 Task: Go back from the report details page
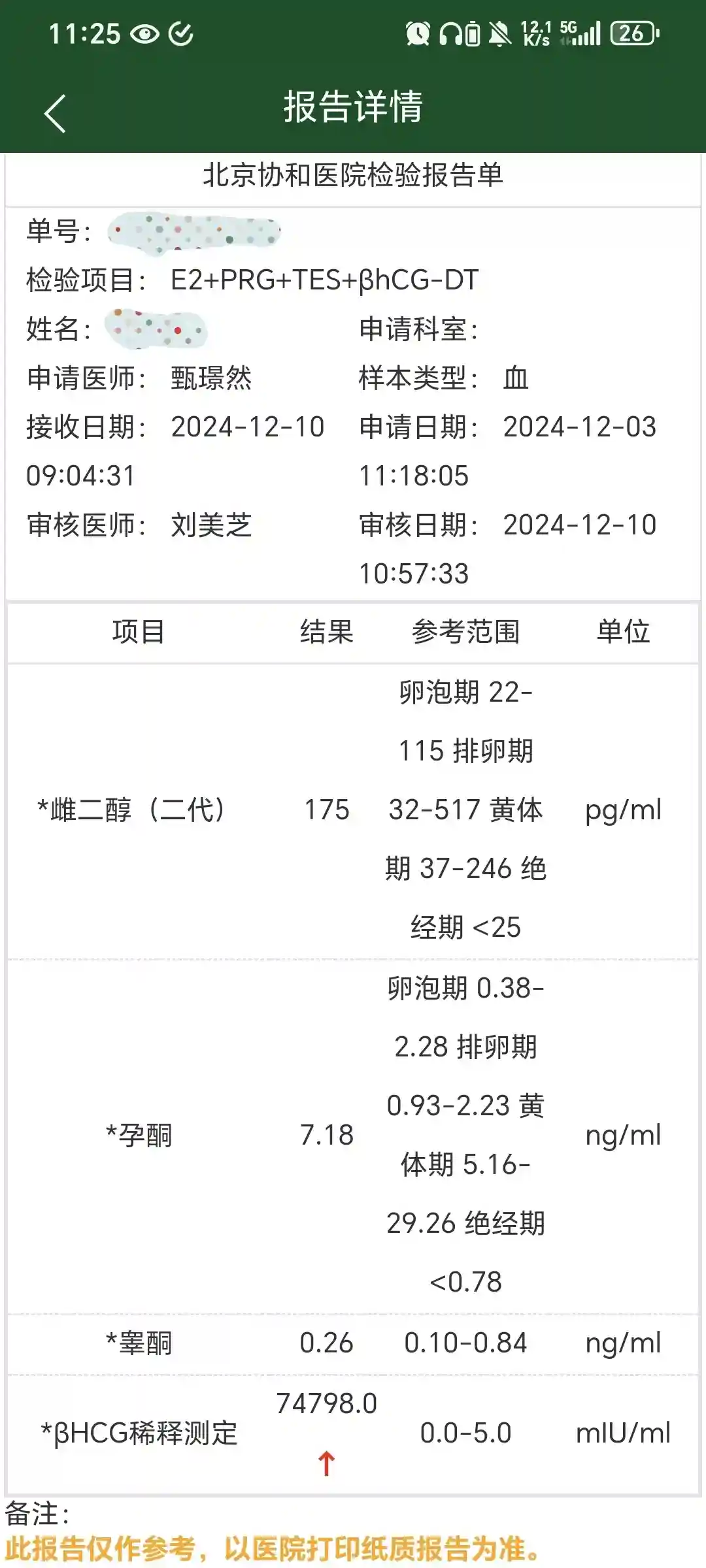[x=56, y=113]
